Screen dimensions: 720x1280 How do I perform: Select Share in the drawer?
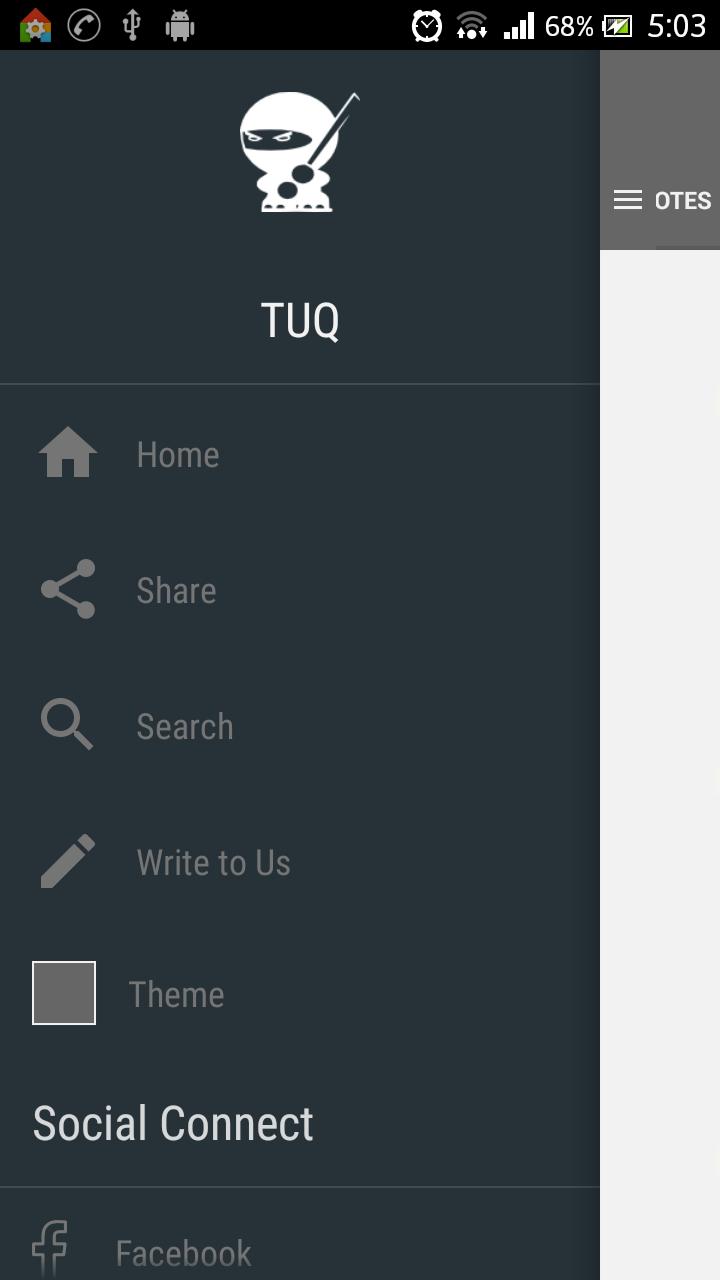coord(176,591)
